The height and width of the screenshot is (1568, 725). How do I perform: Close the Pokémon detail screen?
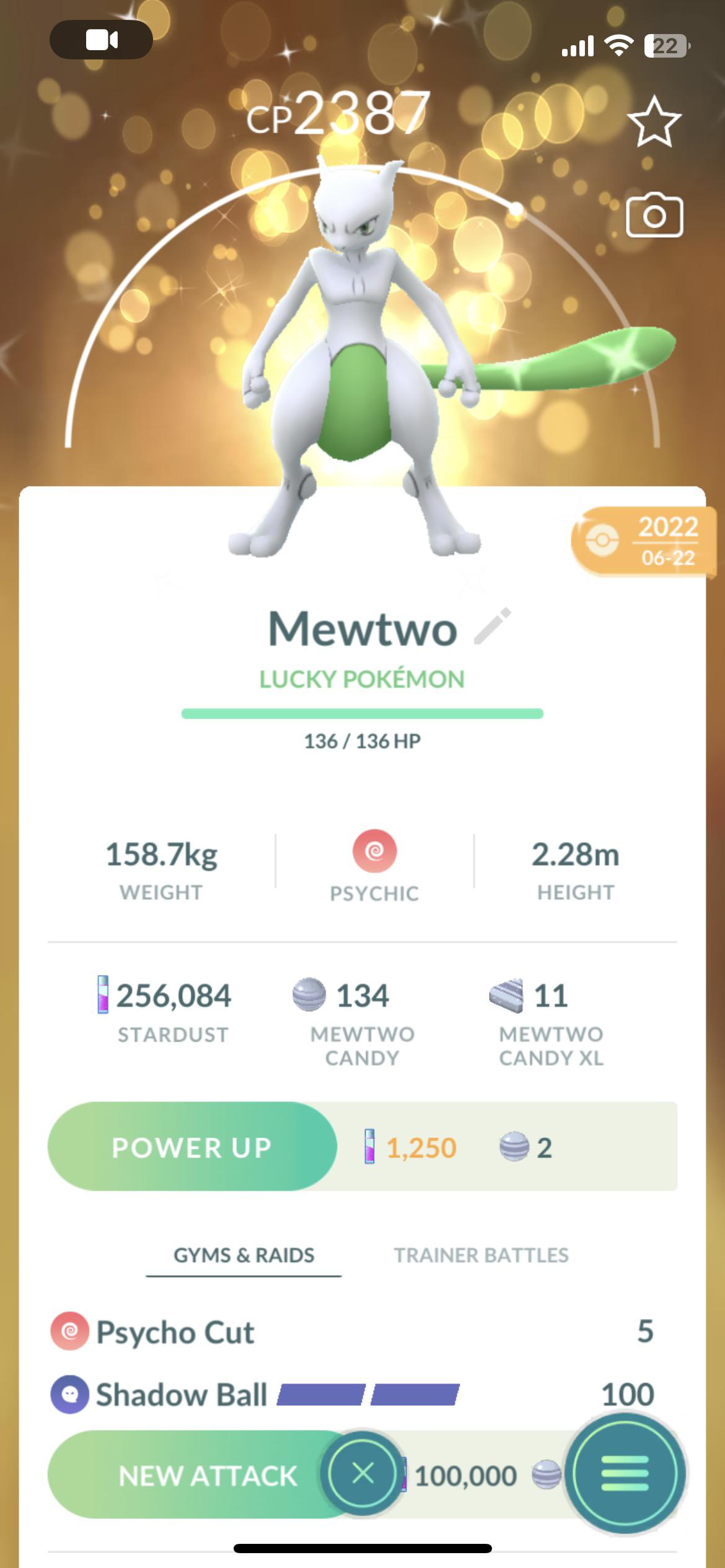point(362,1473)
